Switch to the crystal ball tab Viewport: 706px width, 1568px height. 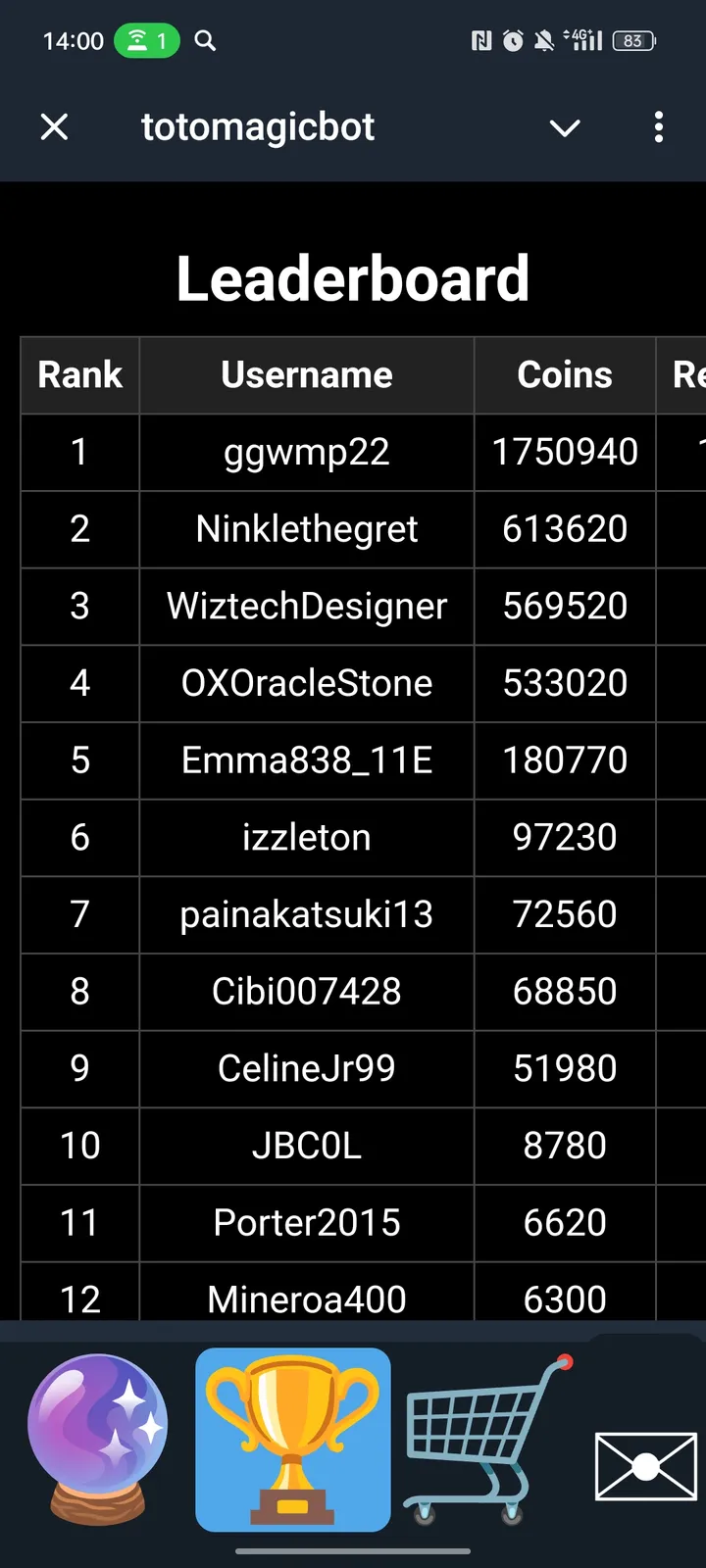click(x=97, y=1439)
